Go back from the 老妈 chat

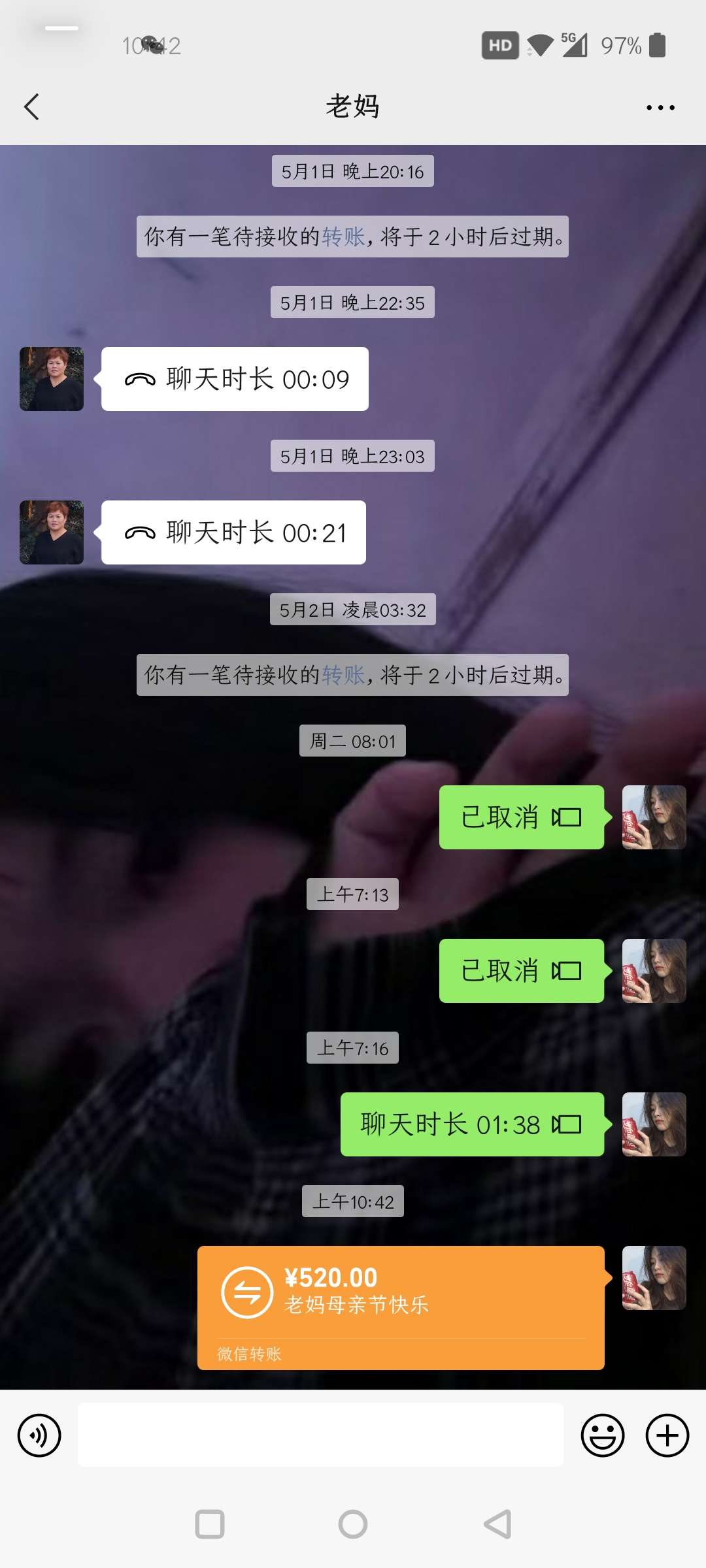(x=31, y=107)
